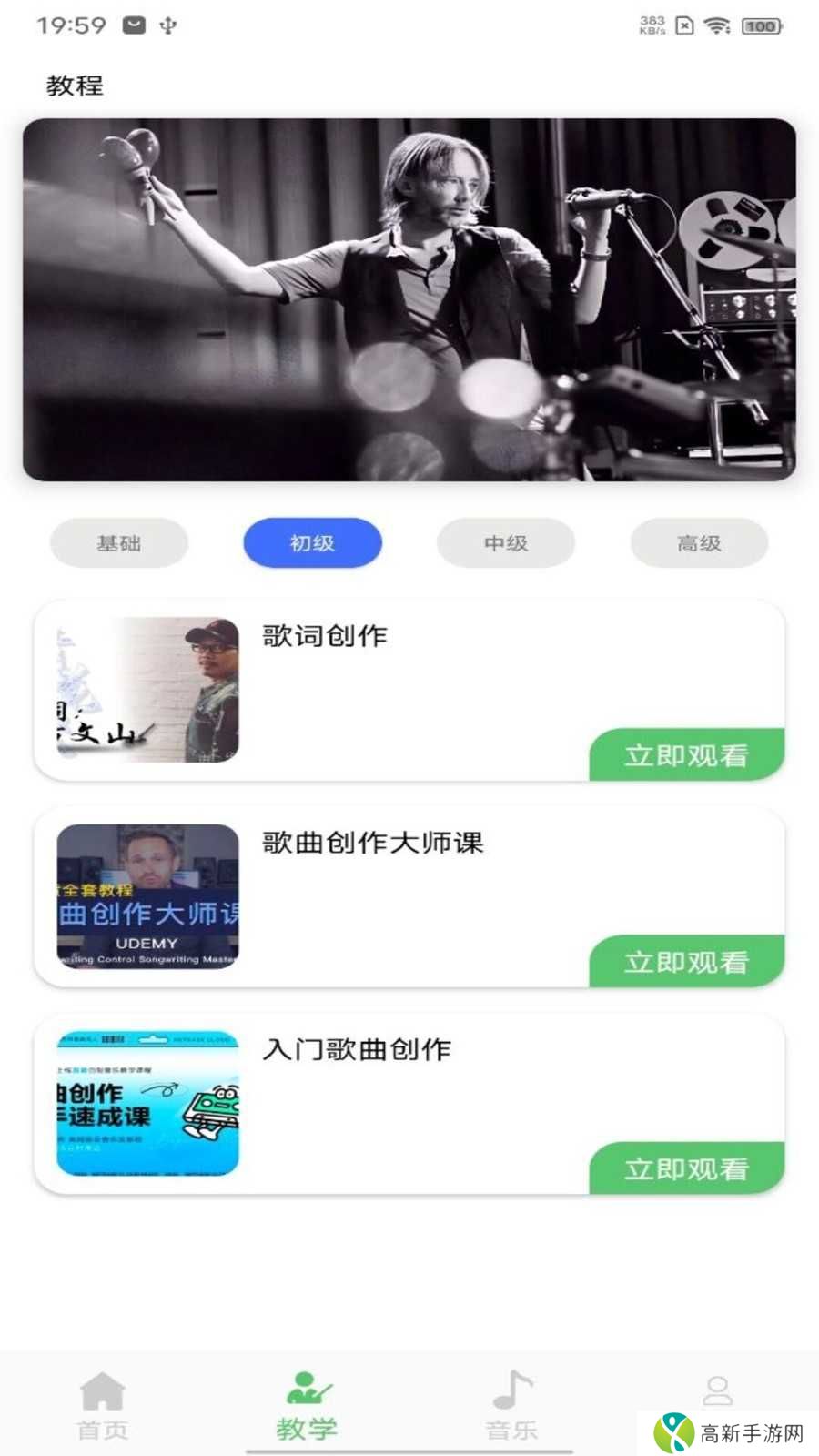Tap the musician banner image

pyautogui.click(x=409, y=300)
